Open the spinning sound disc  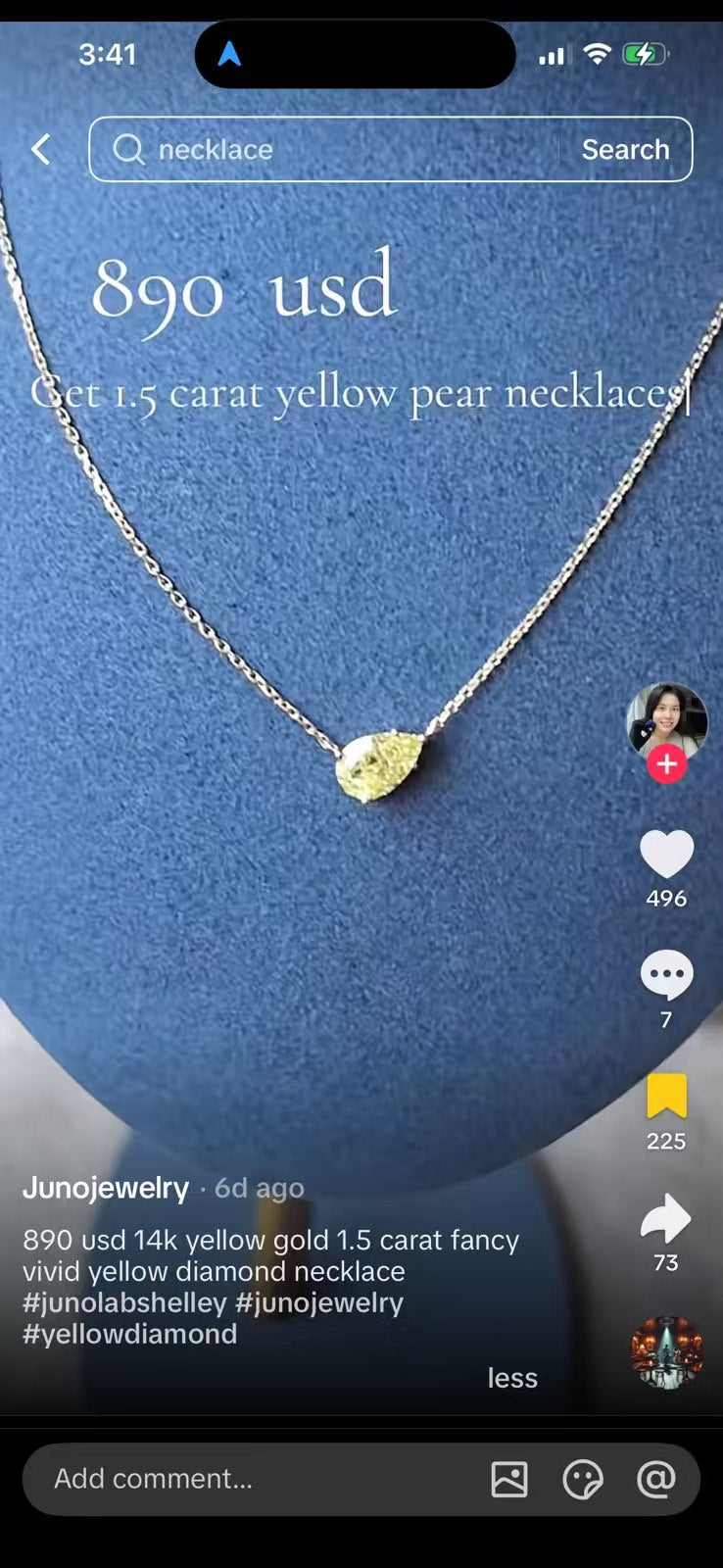coord(666,1352)
